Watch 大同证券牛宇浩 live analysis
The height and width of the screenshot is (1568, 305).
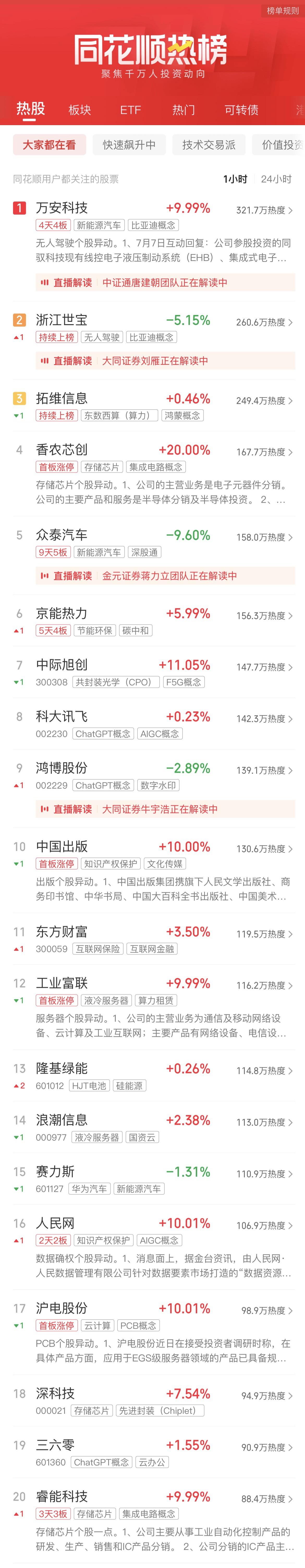[160, 809]
